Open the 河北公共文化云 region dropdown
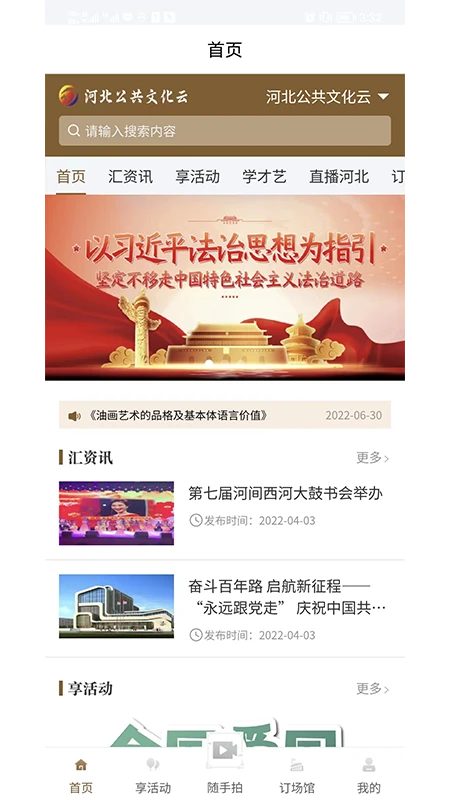The width and height of the screenshot is (450, 800). [327, 96]
